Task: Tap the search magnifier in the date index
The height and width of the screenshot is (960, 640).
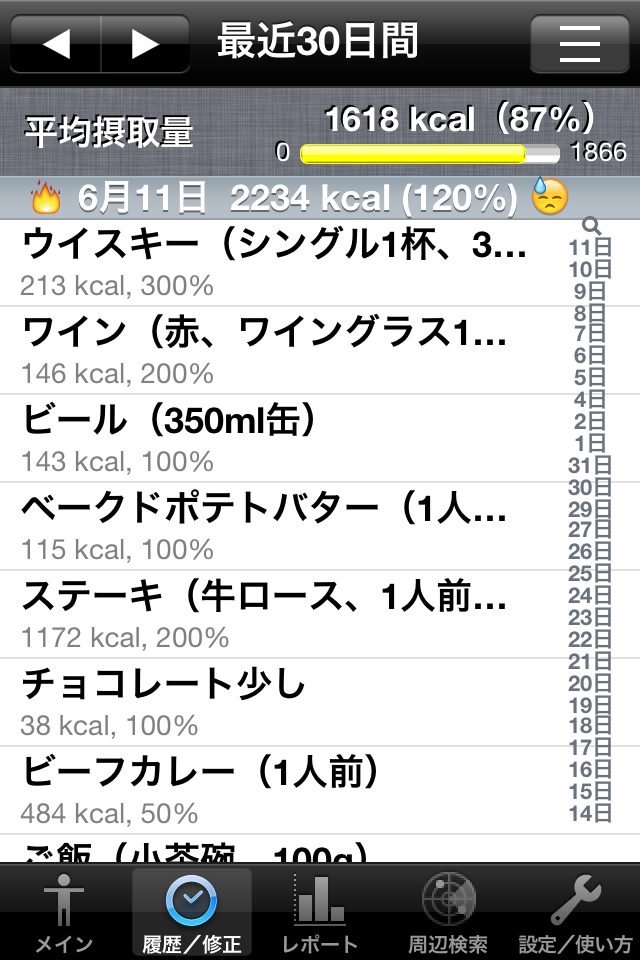Action: click(x=590, y=226)
